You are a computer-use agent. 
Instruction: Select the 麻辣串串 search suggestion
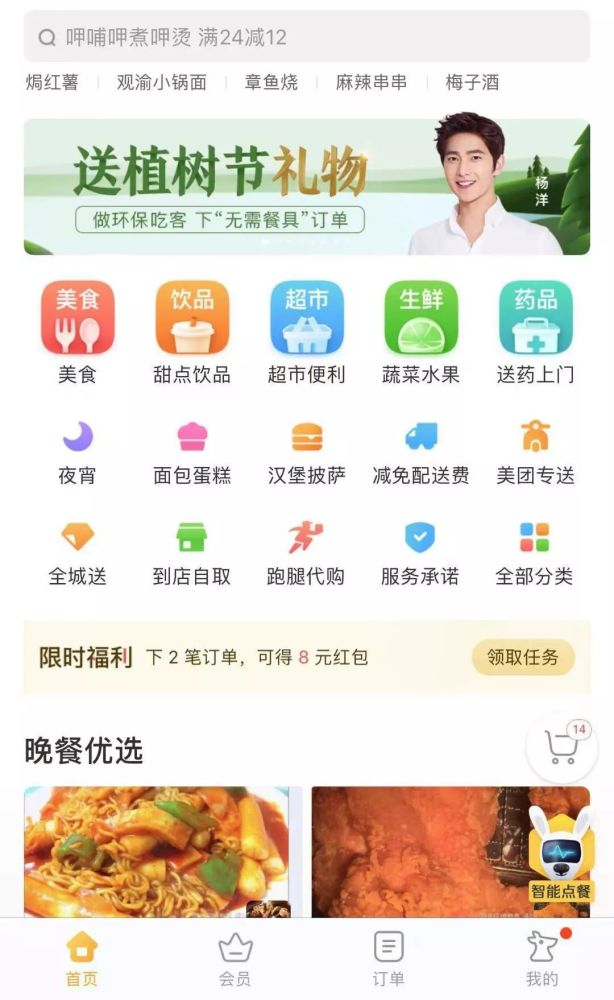click(x=371, y=82)
